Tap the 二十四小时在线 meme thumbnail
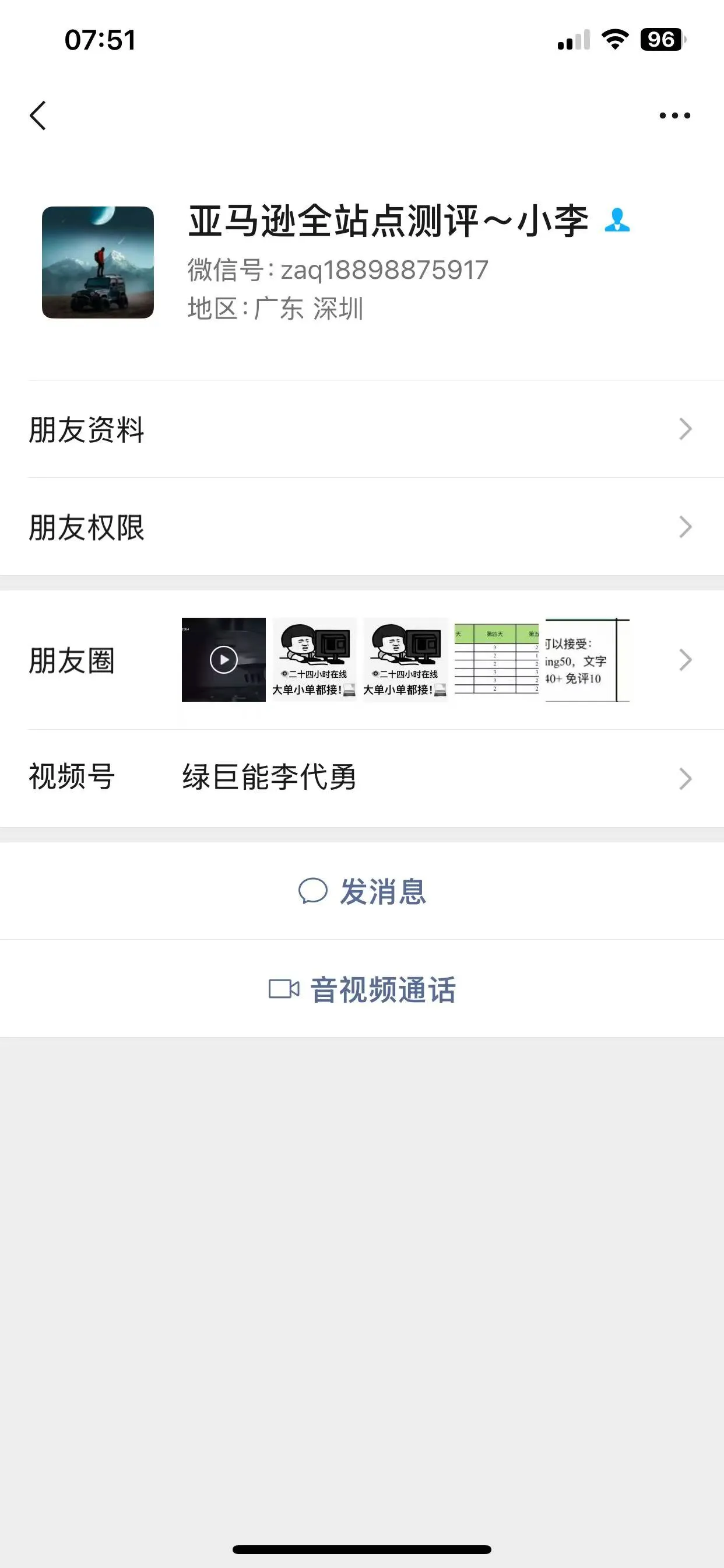 315,659
